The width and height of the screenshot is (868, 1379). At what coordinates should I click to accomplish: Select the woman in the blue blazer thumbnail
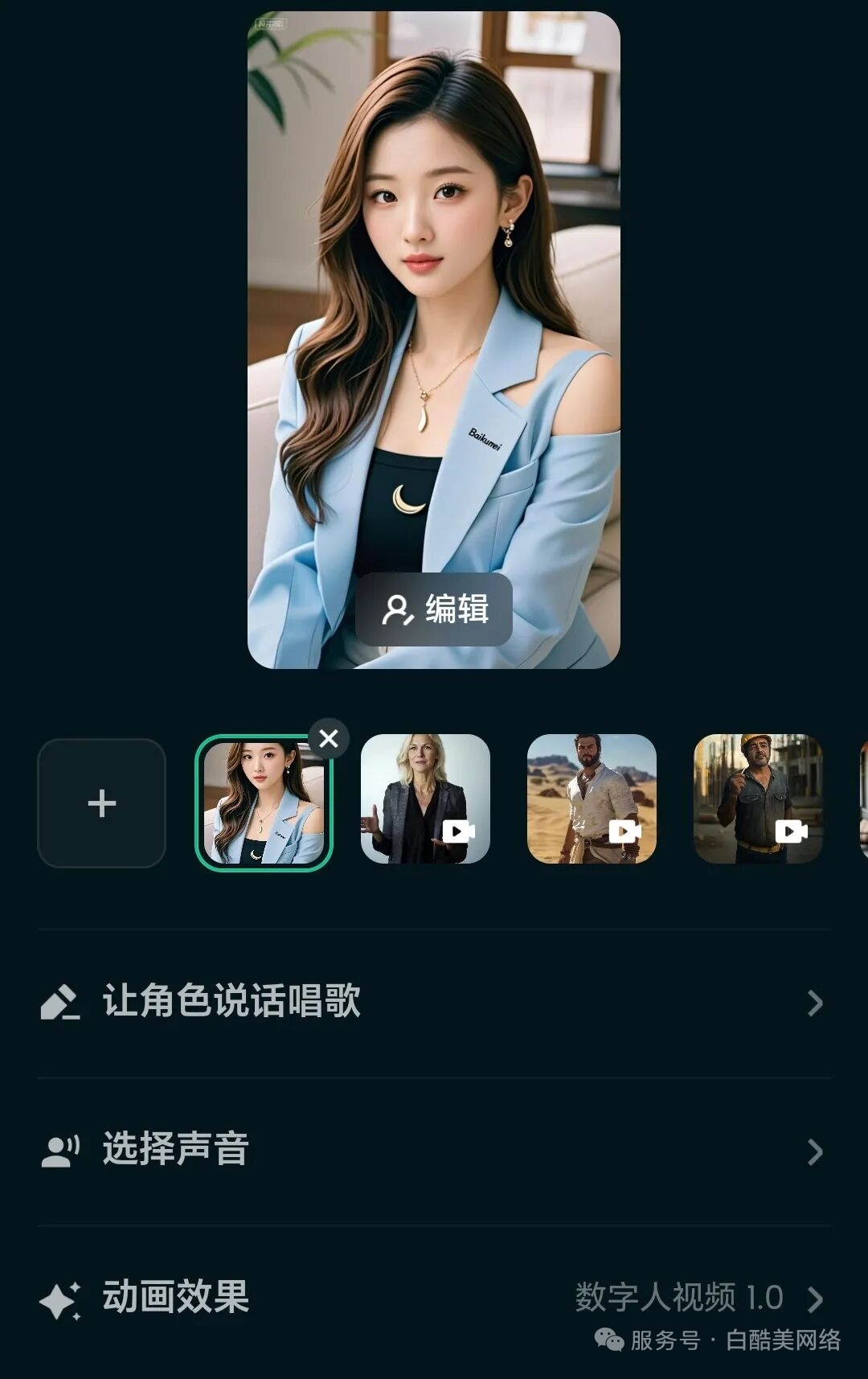click(263, 804)
